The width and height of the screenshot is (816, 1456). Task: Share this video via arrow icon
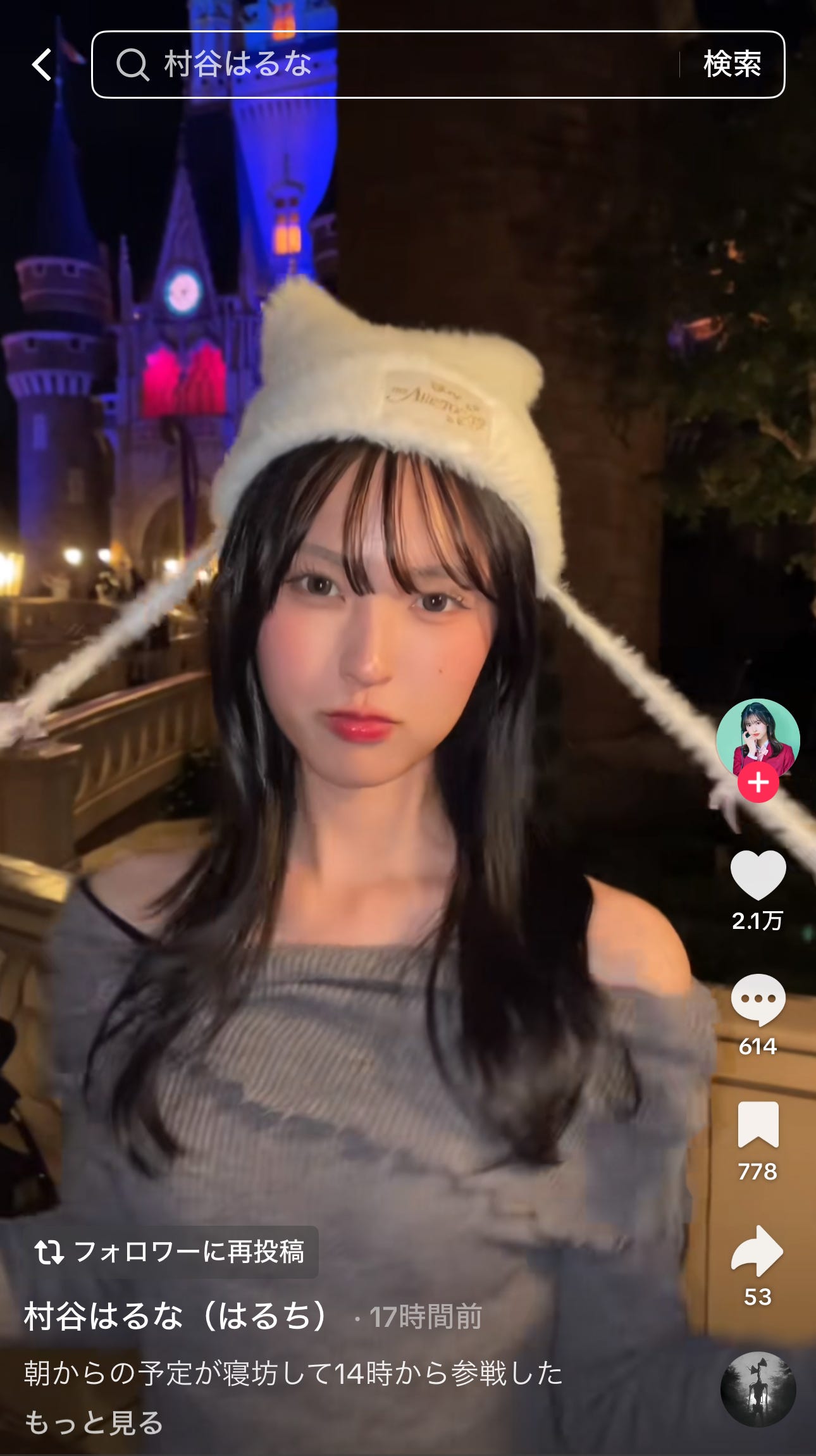tap(757, 1251)
